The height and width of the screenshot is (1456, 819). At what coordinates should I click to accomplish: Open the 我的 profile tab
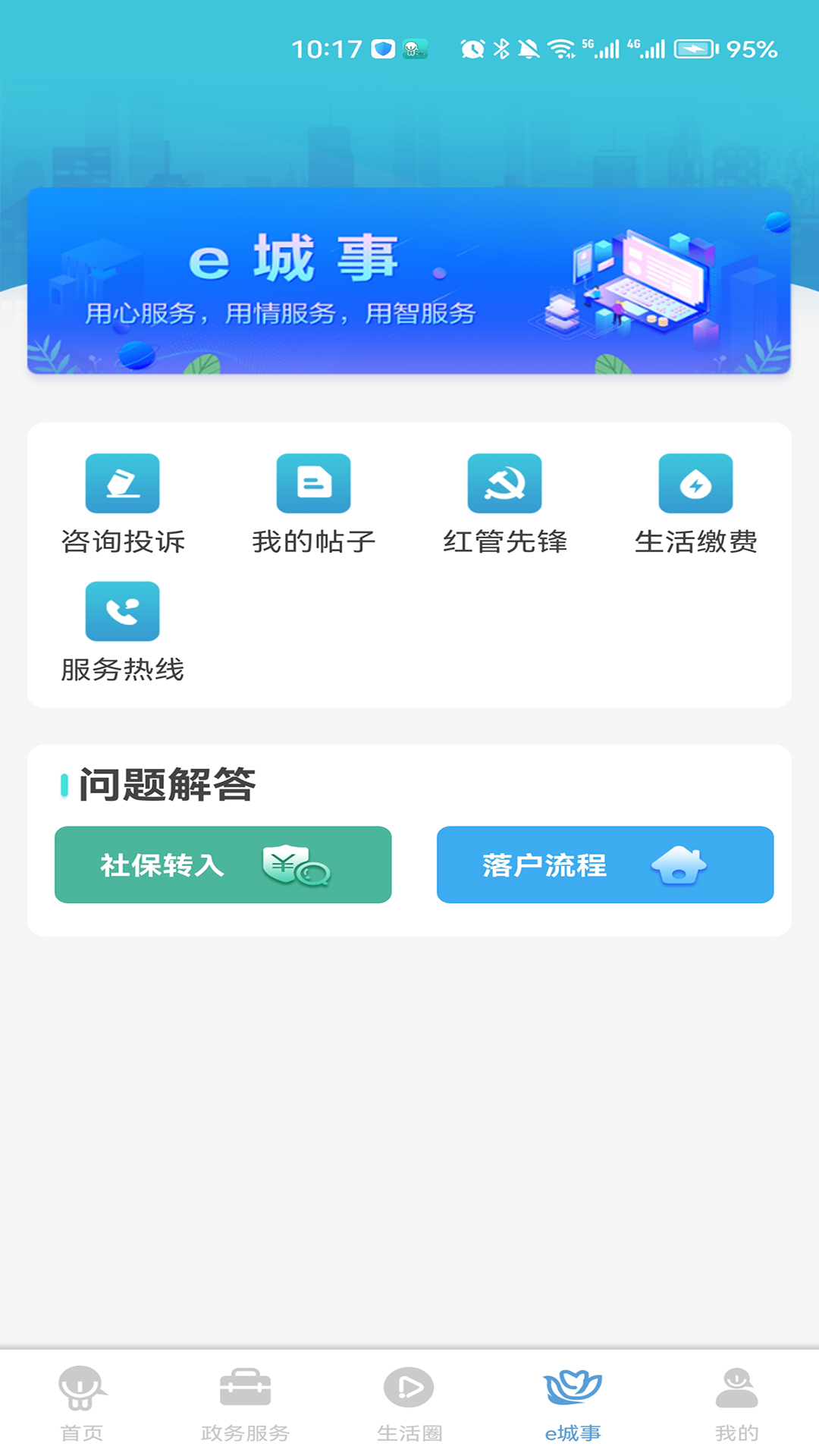coord(737,1403)
